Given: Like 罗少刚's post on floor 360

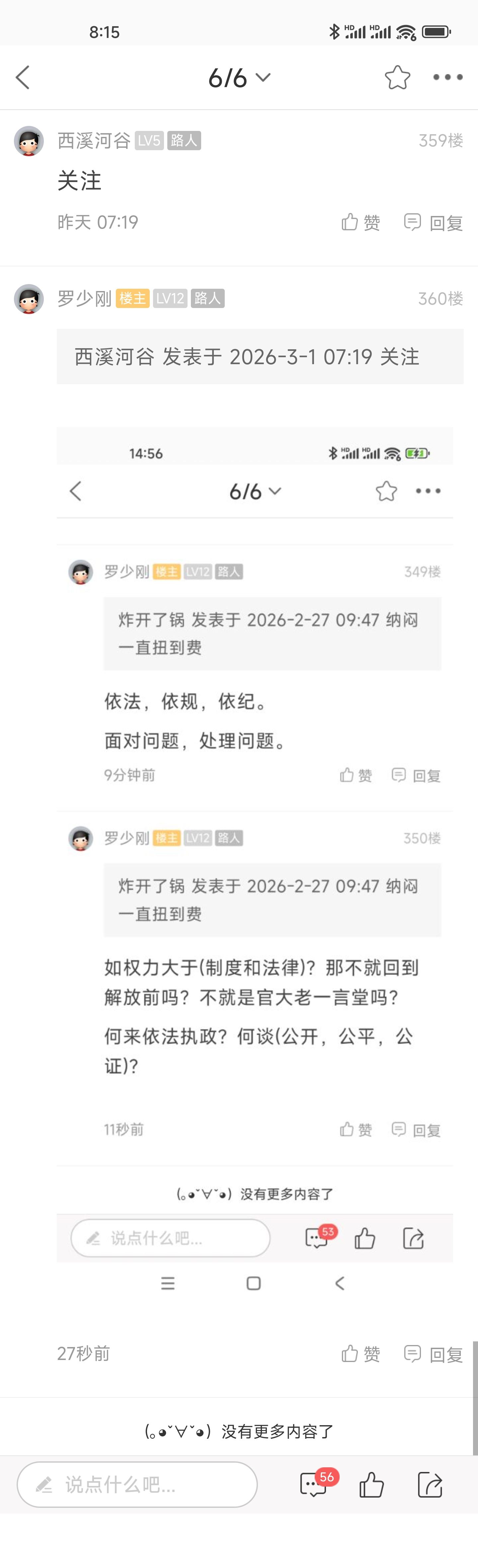Looking at the screenshot, I should point(360,1353).
